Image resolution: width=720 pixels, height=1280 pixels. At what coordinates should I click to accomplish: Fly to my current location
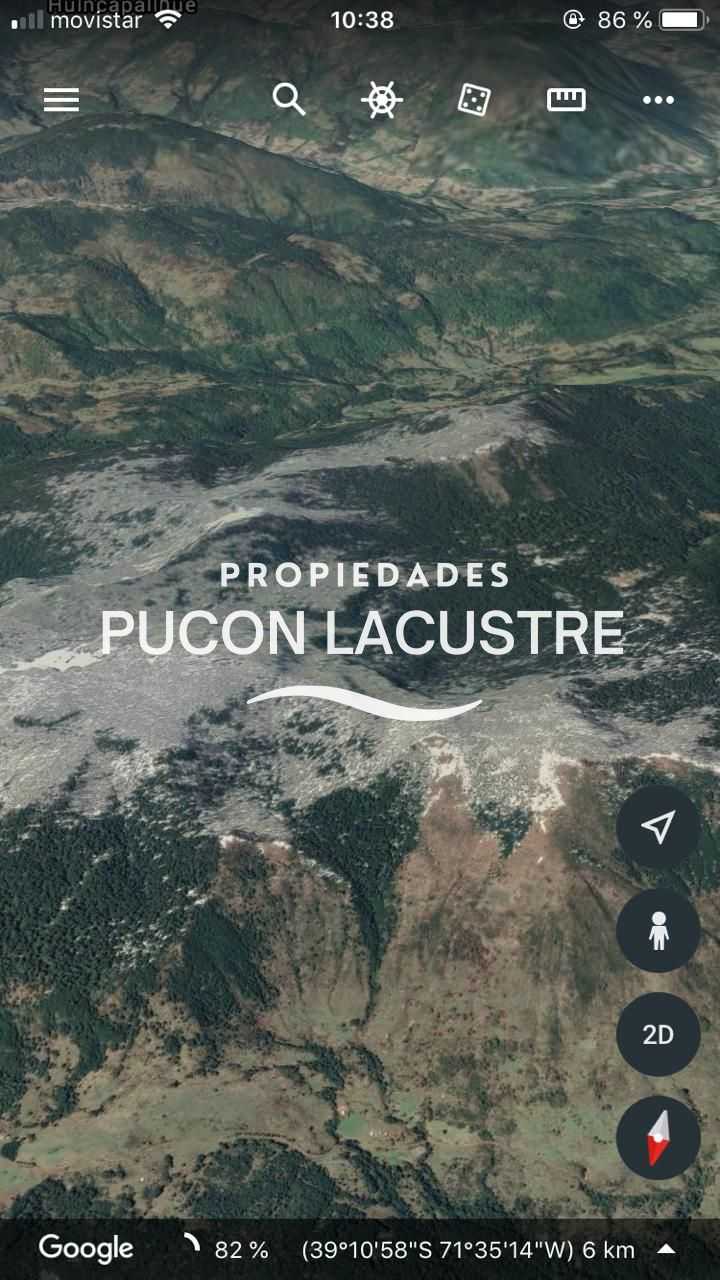[657, 827]
